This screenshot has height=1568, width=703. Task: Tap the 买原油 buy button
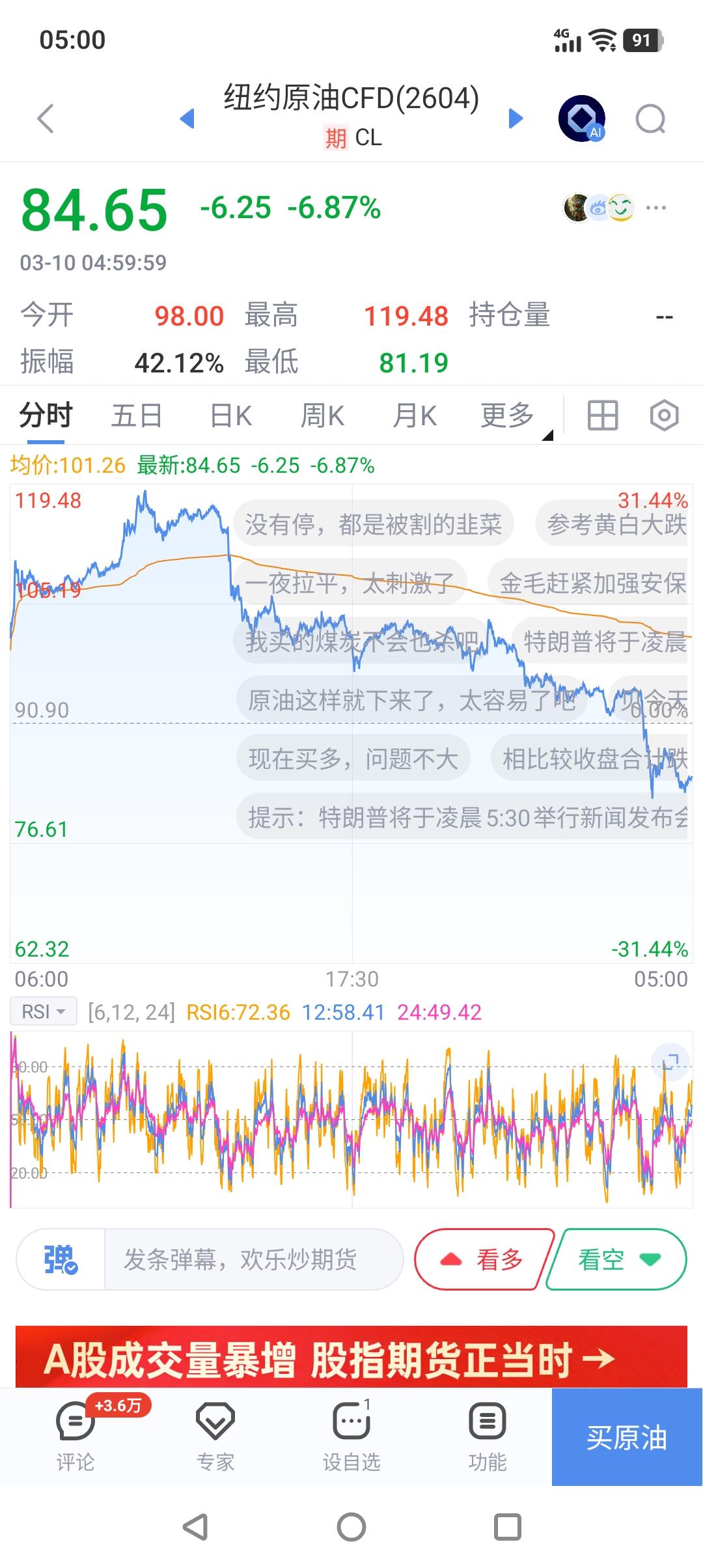[627, 1438]
